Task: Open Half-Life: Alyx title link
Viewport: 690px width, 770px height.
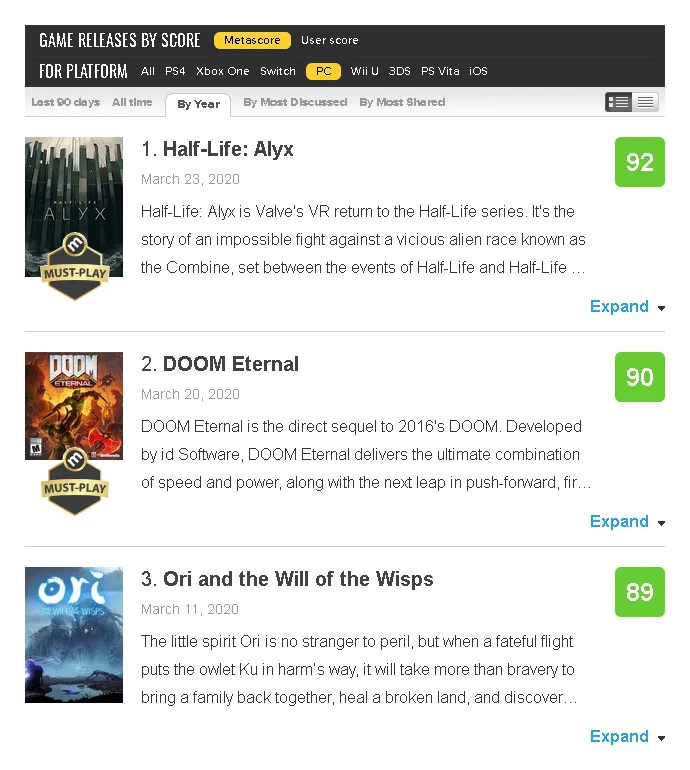Action: tap(228, 149)
